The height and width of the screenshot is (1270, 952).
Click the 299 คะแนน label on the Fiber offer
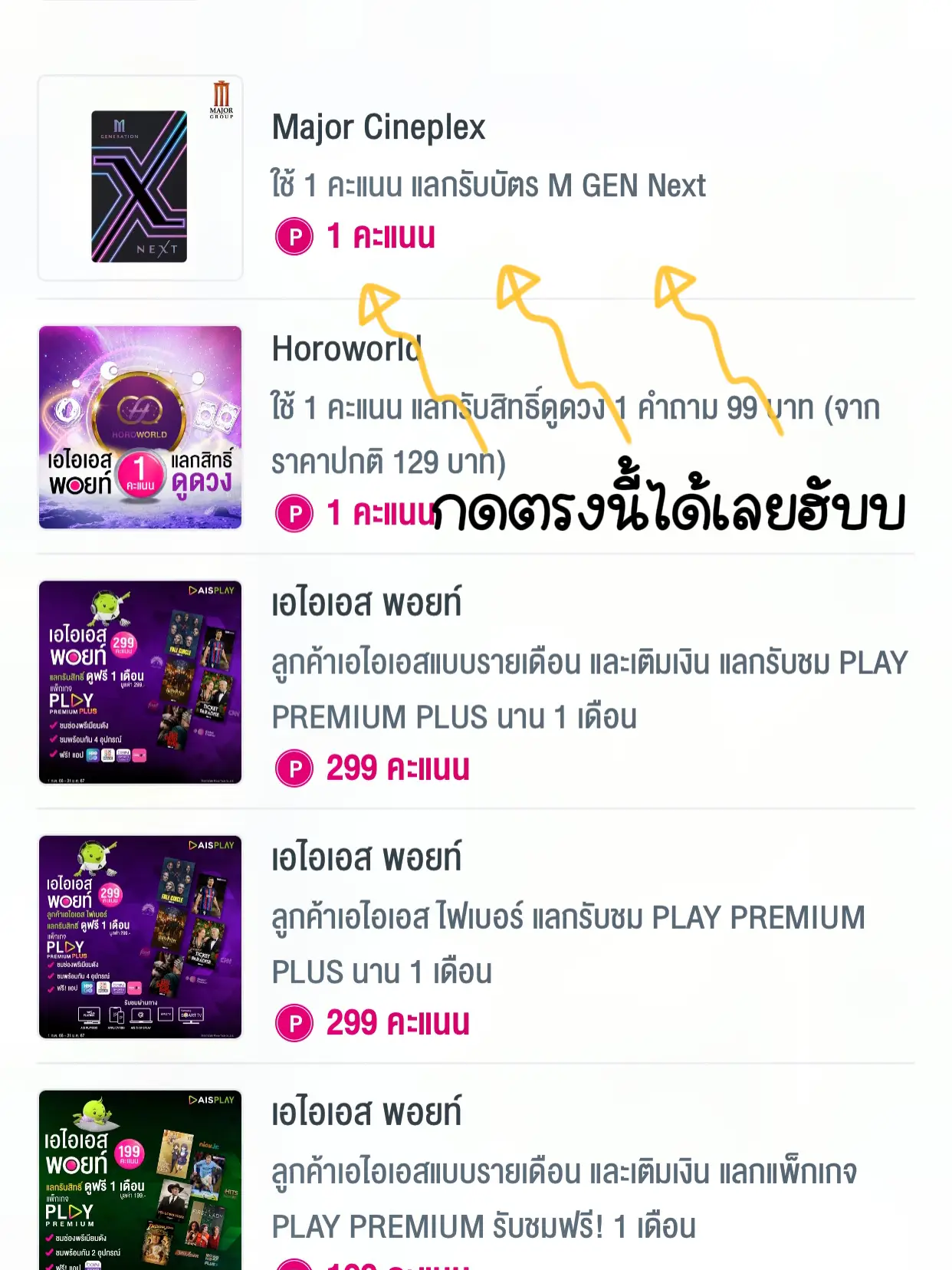point(399,1022)
